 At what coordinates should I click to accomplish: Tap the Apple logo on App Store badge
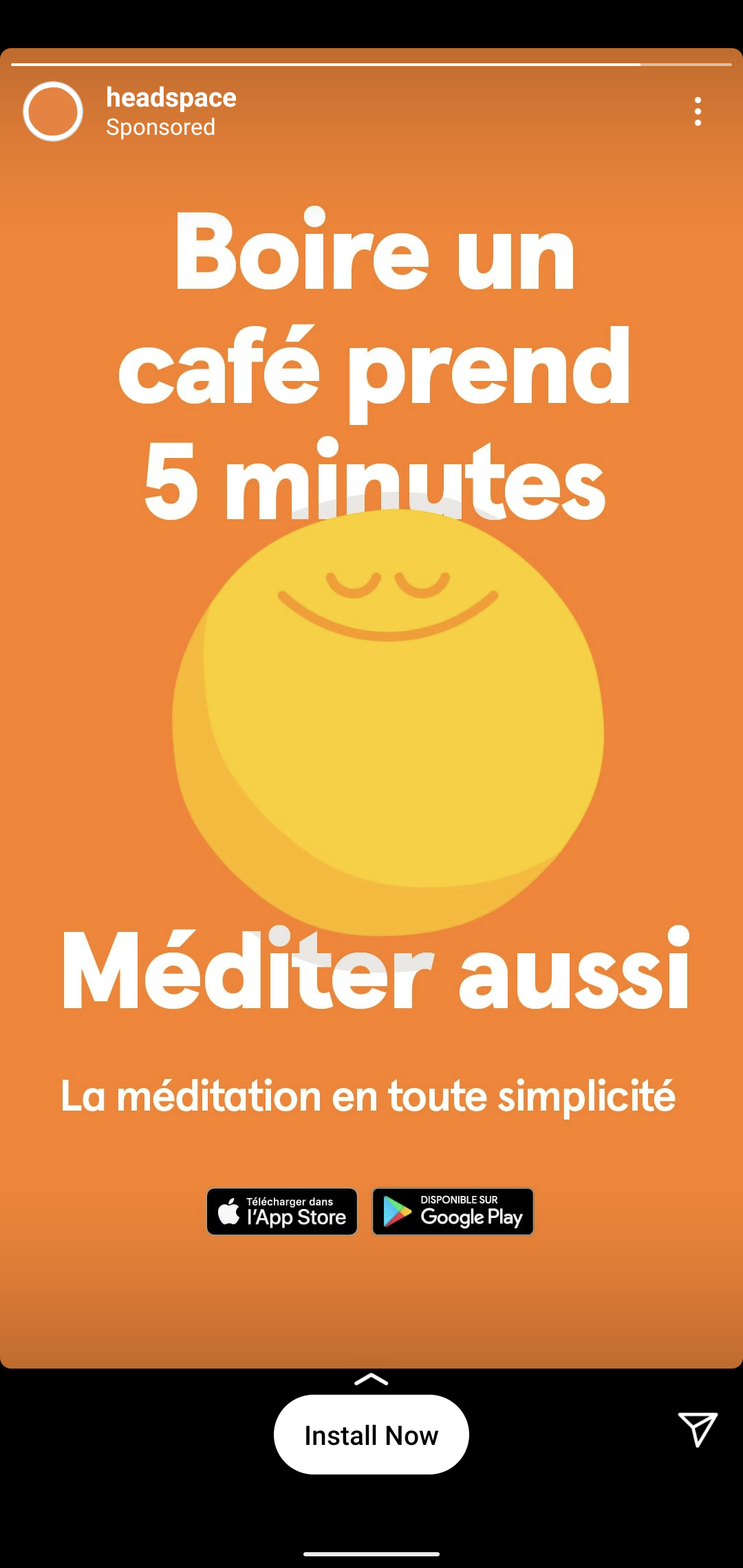(228, 1212)
